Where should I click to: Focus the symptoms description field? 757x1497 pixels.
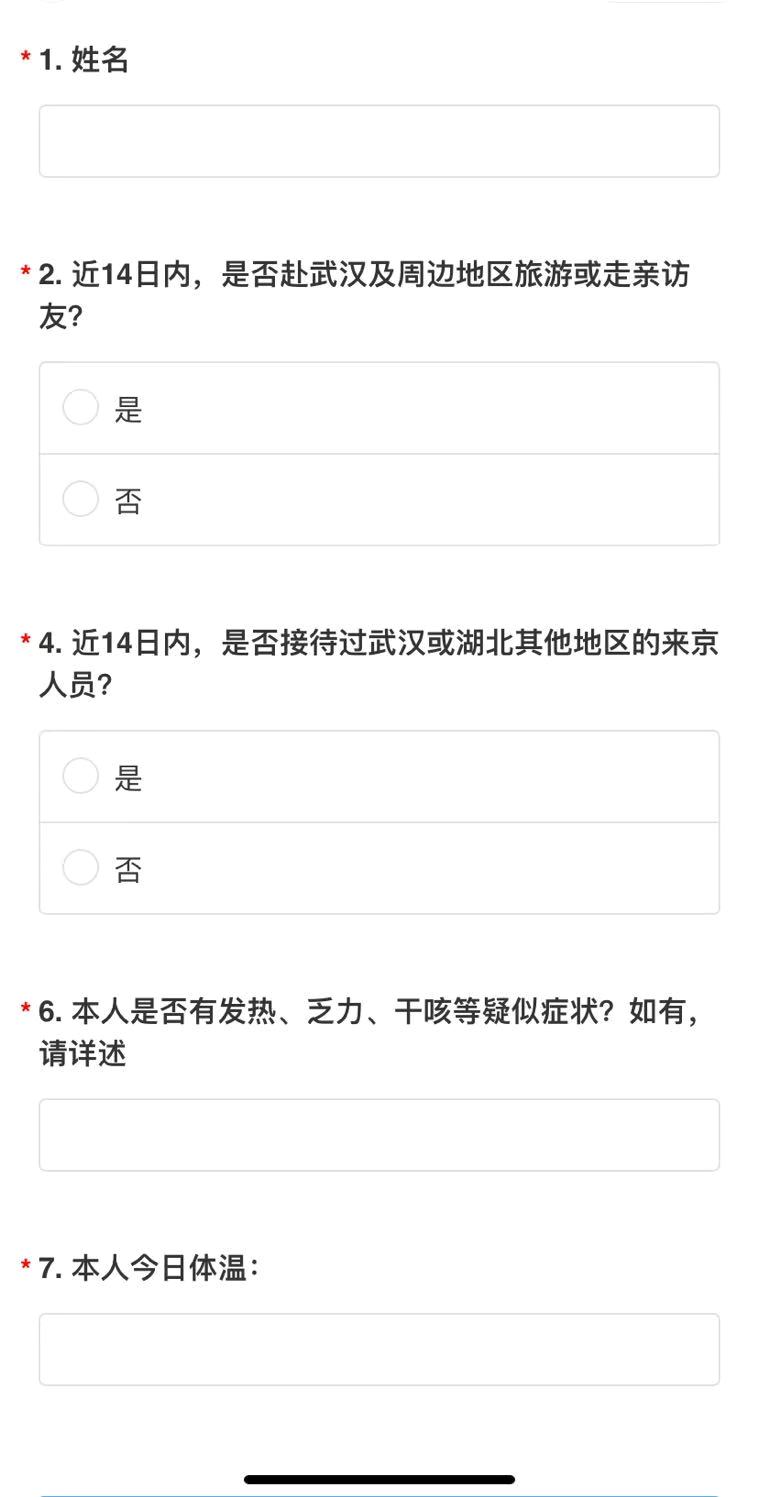click(379, 1135)
